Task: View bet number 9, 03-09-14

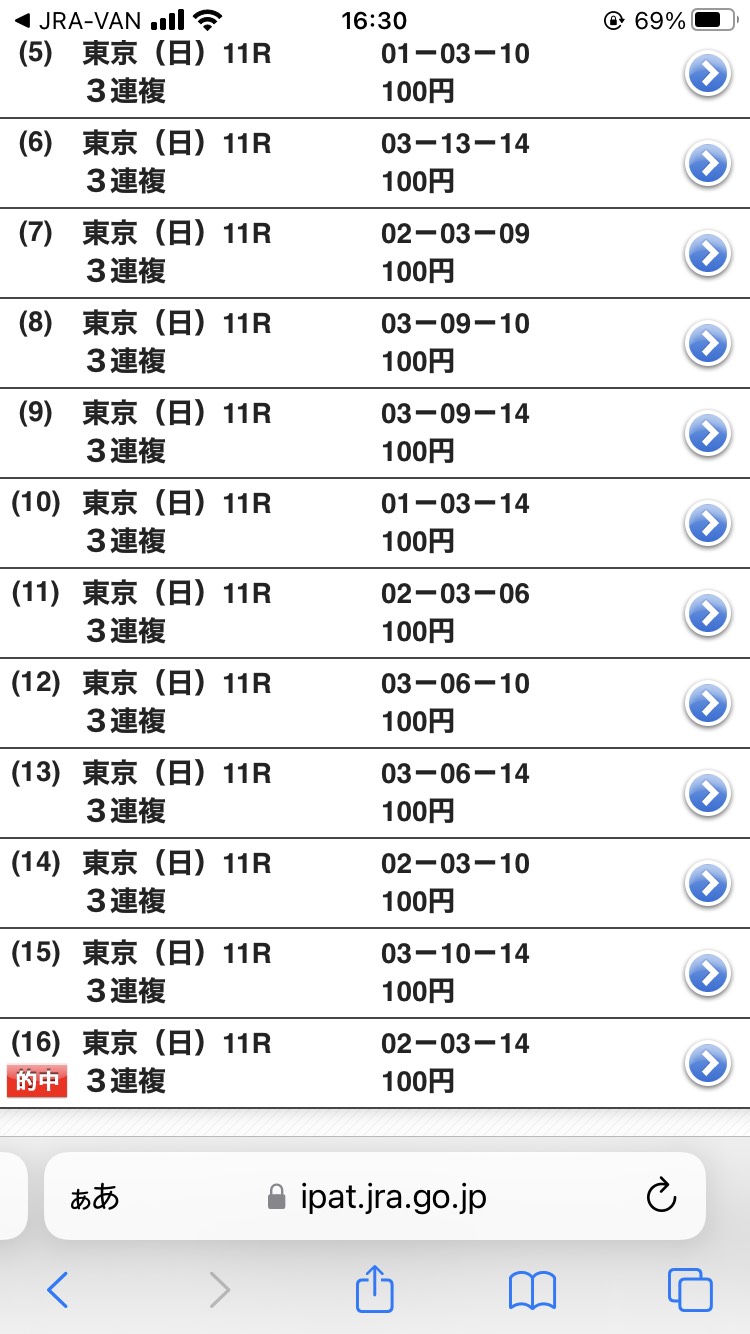Action: pos(708,433)
